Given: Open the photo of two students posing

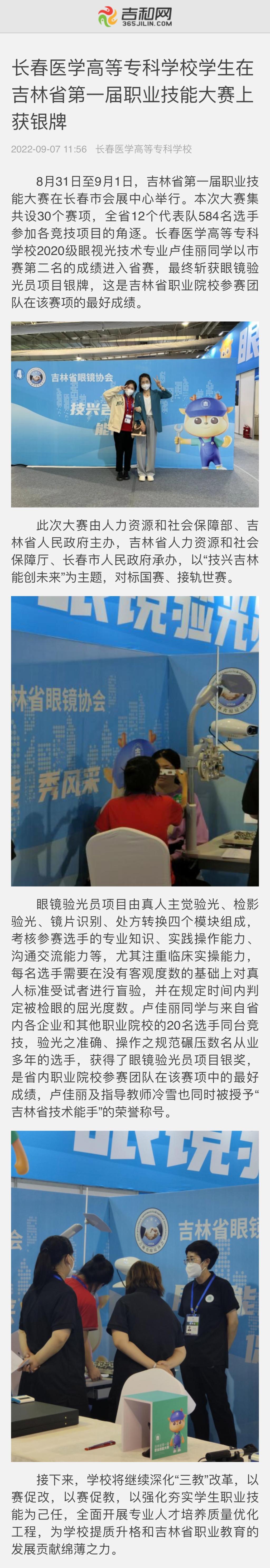Looking at the screenshot, I should (x=135, y=415).
